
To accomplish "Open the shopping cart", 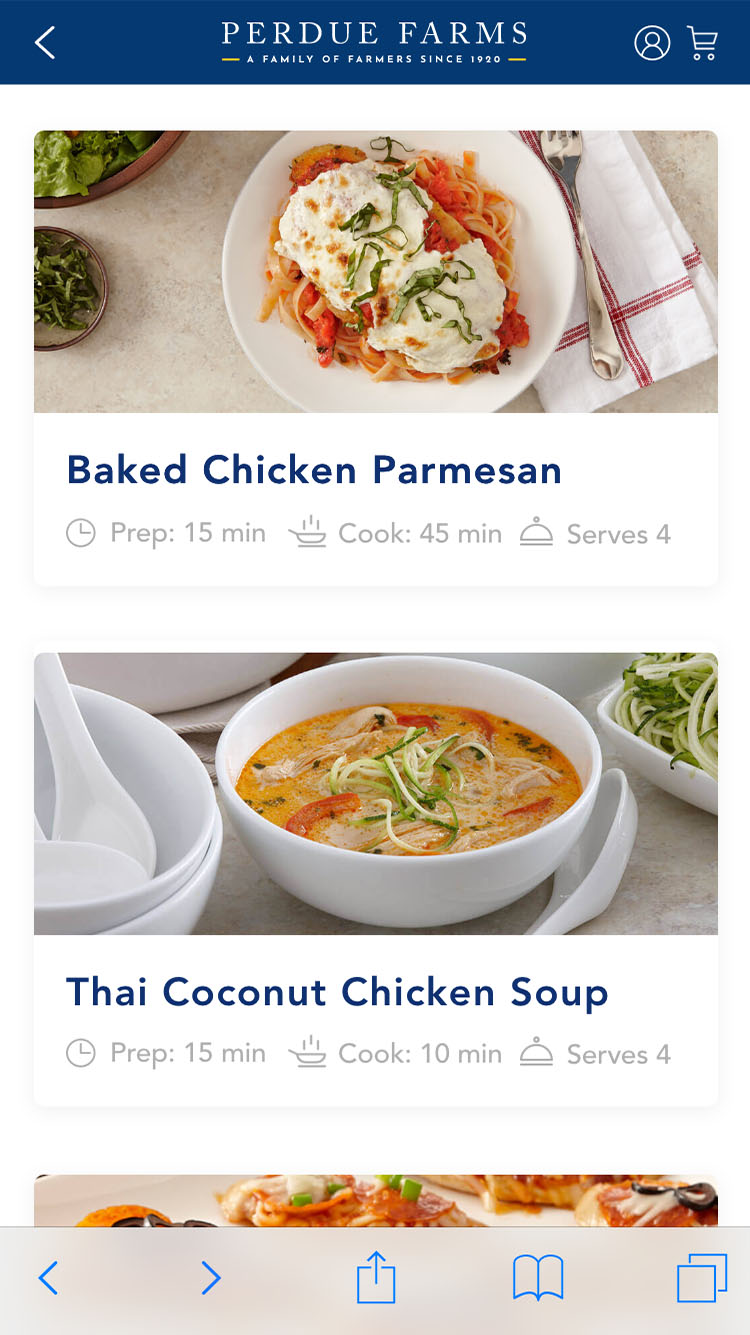I will [x=703, y=43].
